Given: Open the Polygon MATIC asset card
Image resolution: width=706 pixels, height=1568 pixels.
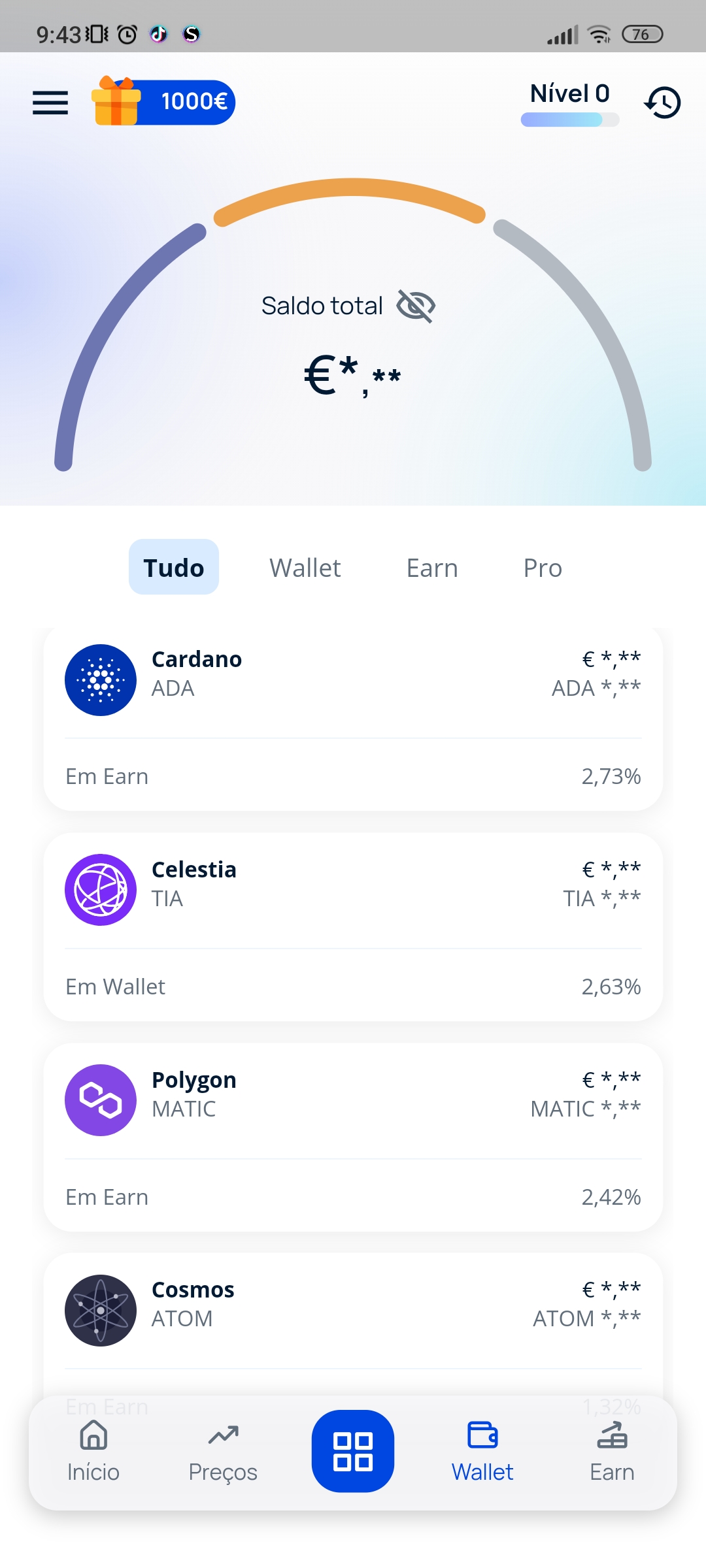Looking at the screenshot, I should point(353,1137).
